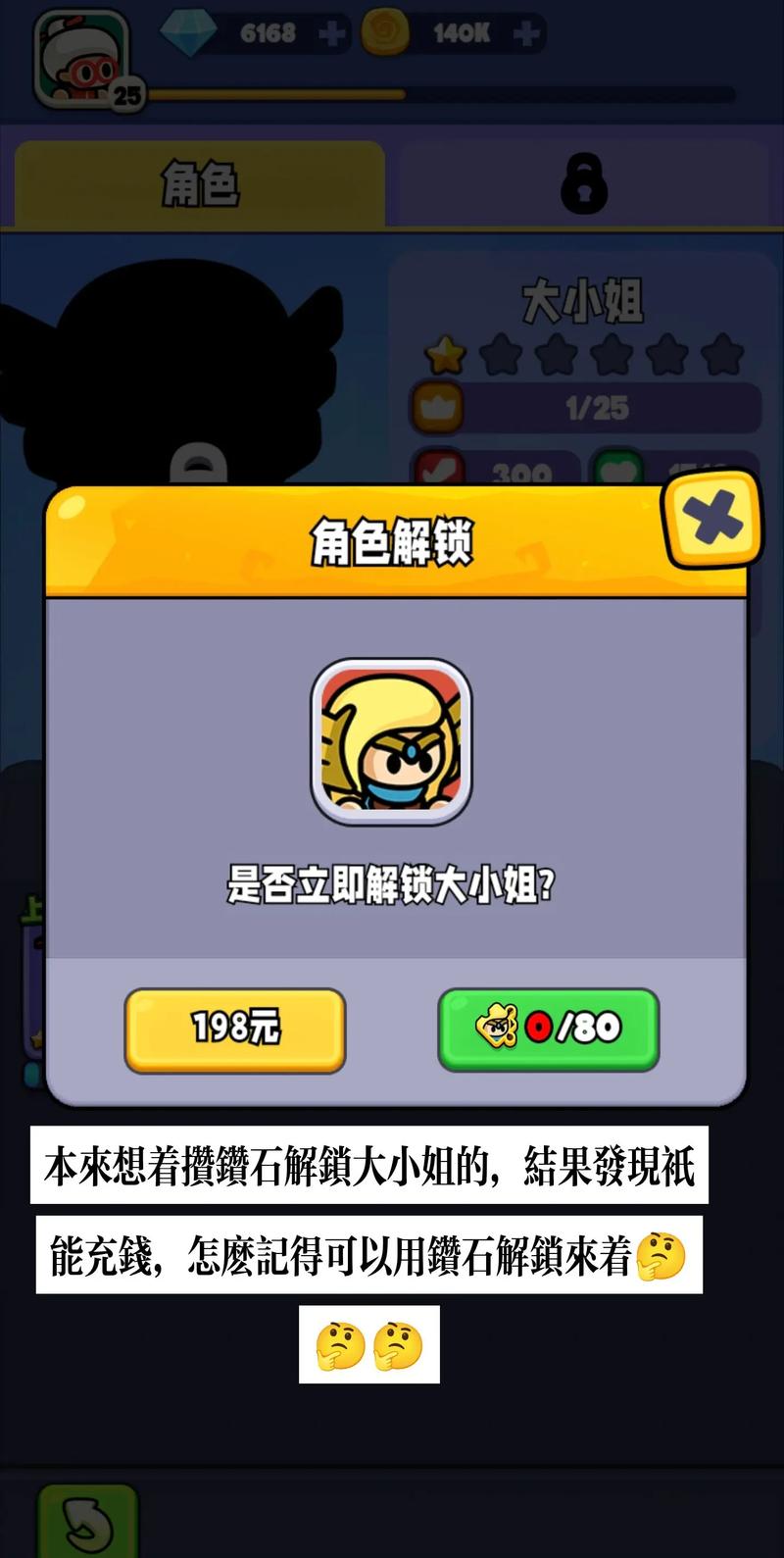The image size is (784, 1558).
Task: Close the 角色解锁 dialog
Action: pyautogui.click(x=712, y=518)
